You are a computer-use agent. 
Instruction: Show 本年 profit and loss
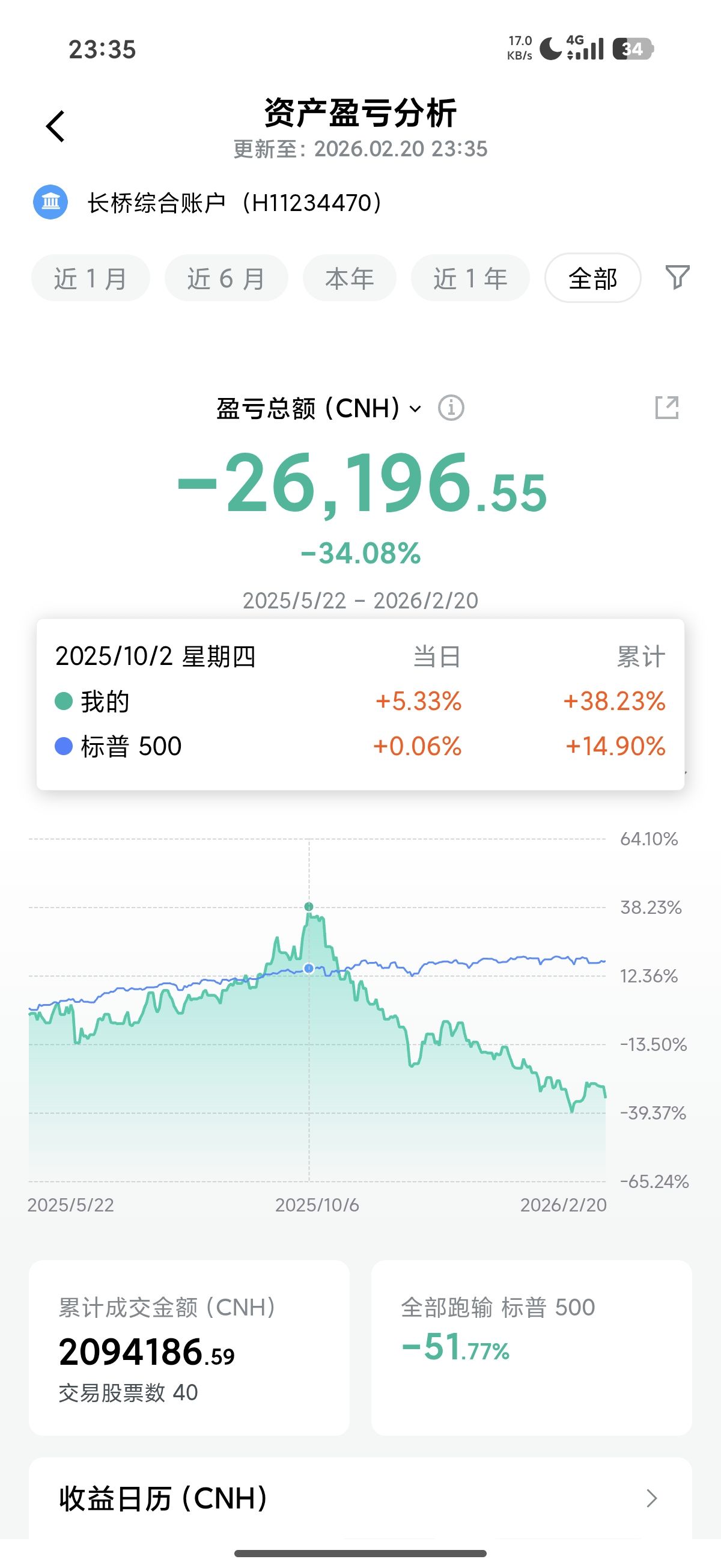(349, 279)
